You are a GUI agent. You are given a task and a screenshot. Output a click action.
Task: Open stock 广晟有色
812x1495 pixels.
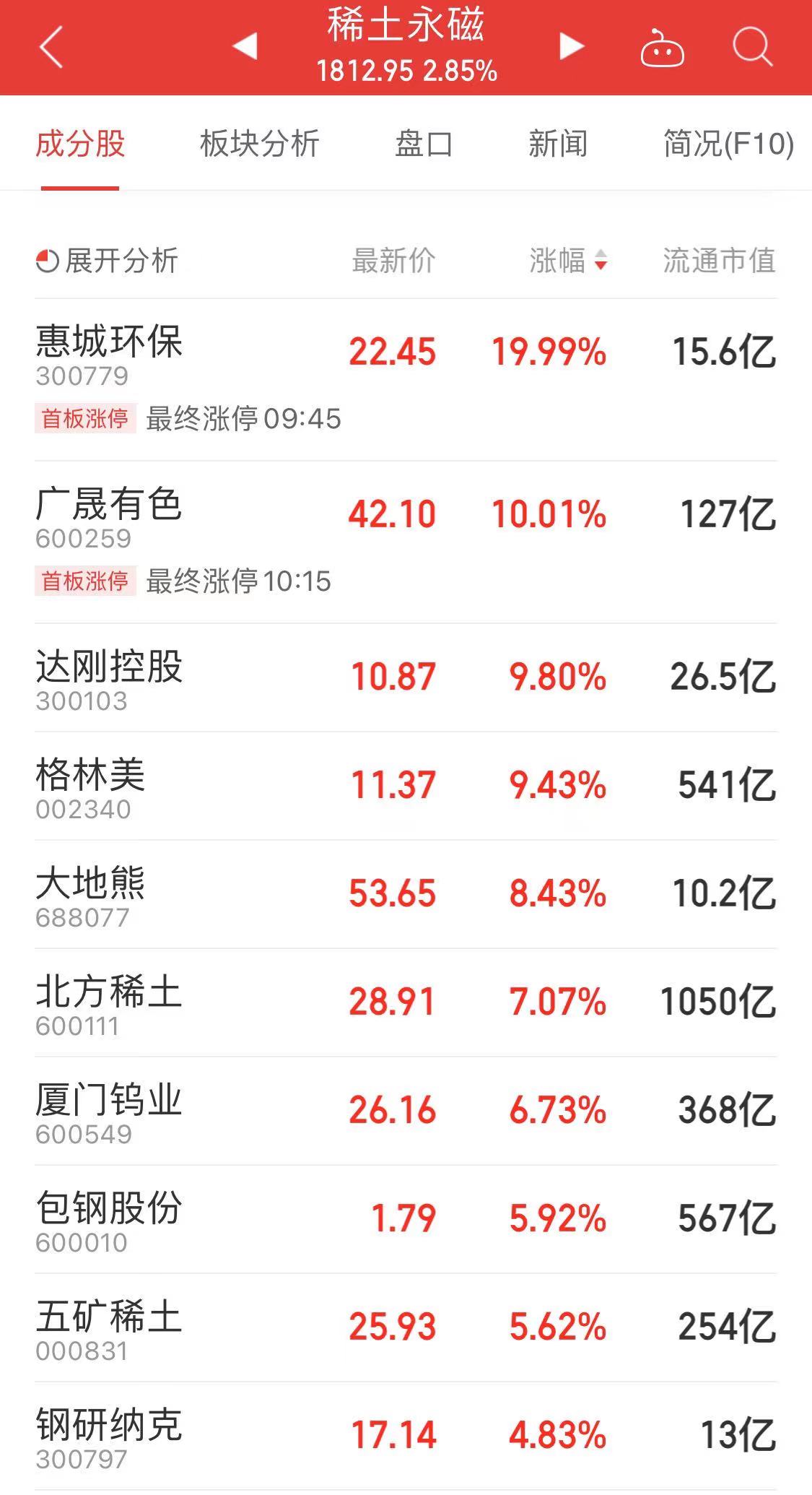tap(406, 542)
